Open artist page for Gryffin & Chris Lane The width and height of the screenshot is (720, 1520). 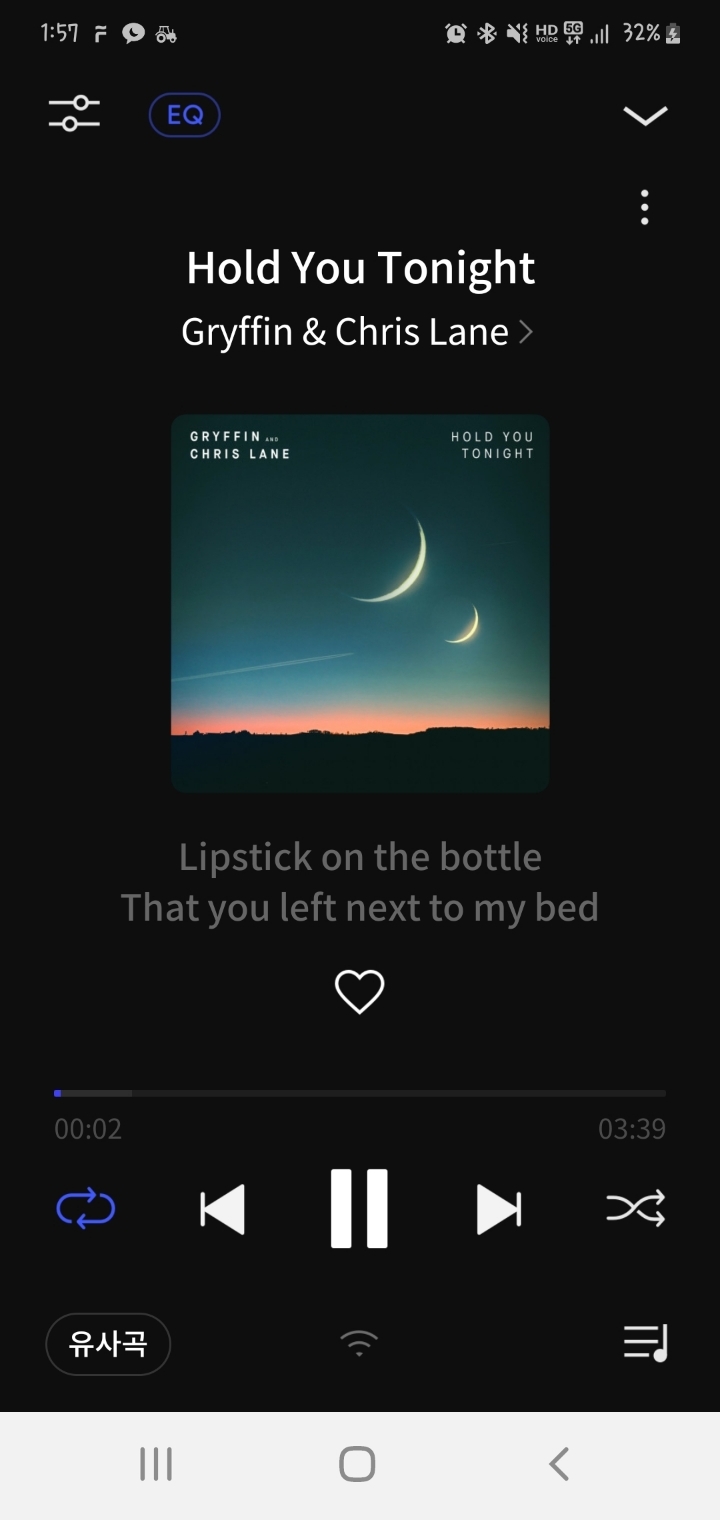356,332
